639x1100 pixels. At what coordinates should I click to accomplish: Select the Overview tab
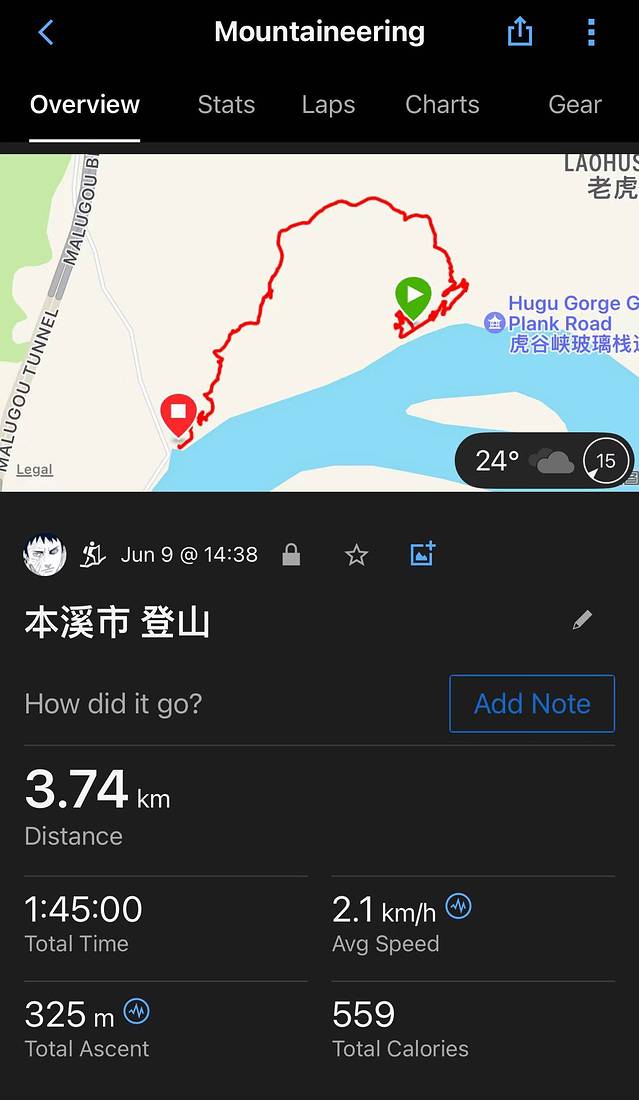[x=85, y=105]
